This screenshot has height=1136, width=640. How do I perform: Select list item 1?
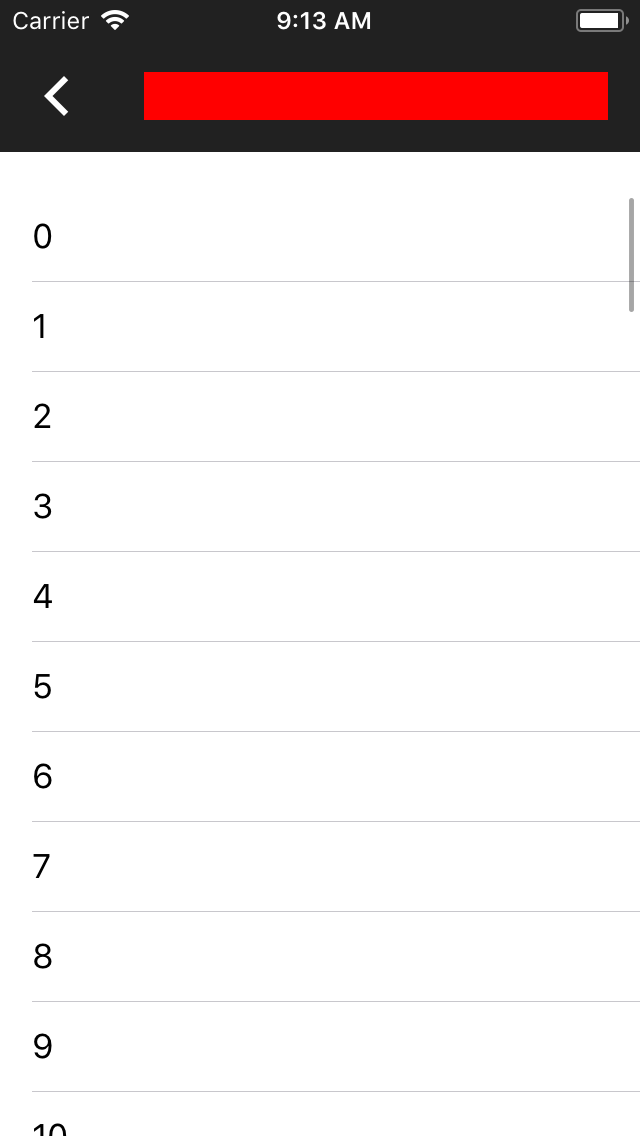[320, 327]
